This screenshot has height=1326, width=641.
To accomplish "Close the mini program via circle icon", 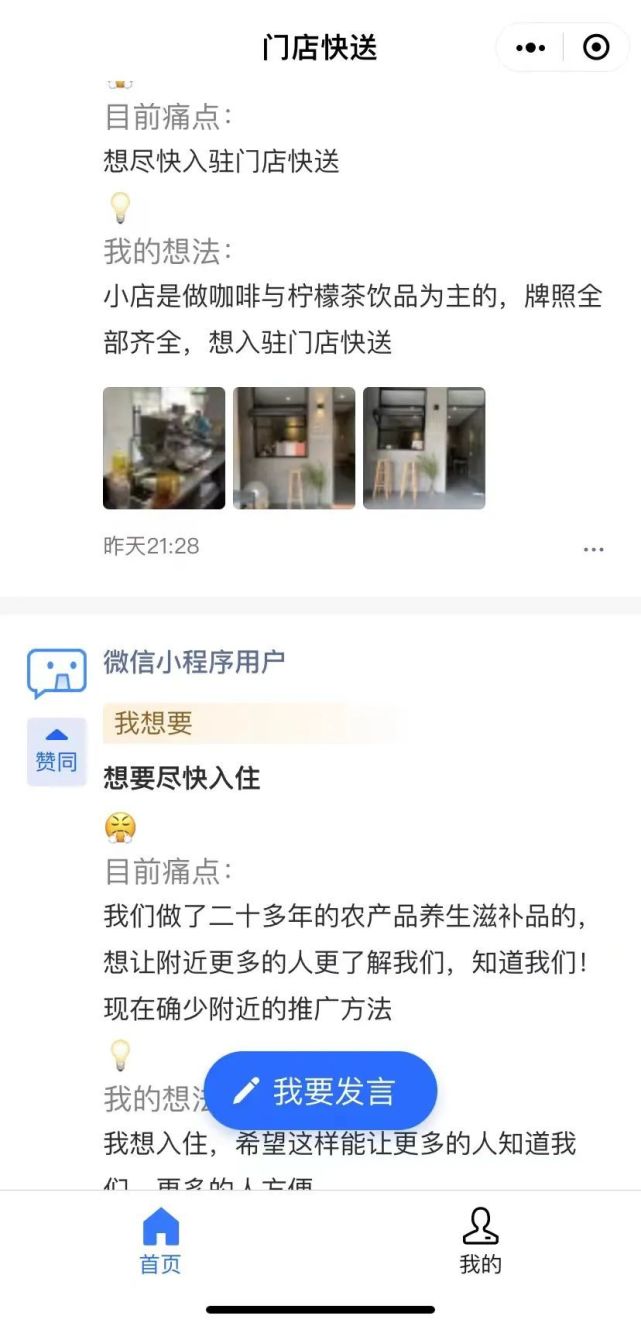I will tap(596, 47).
